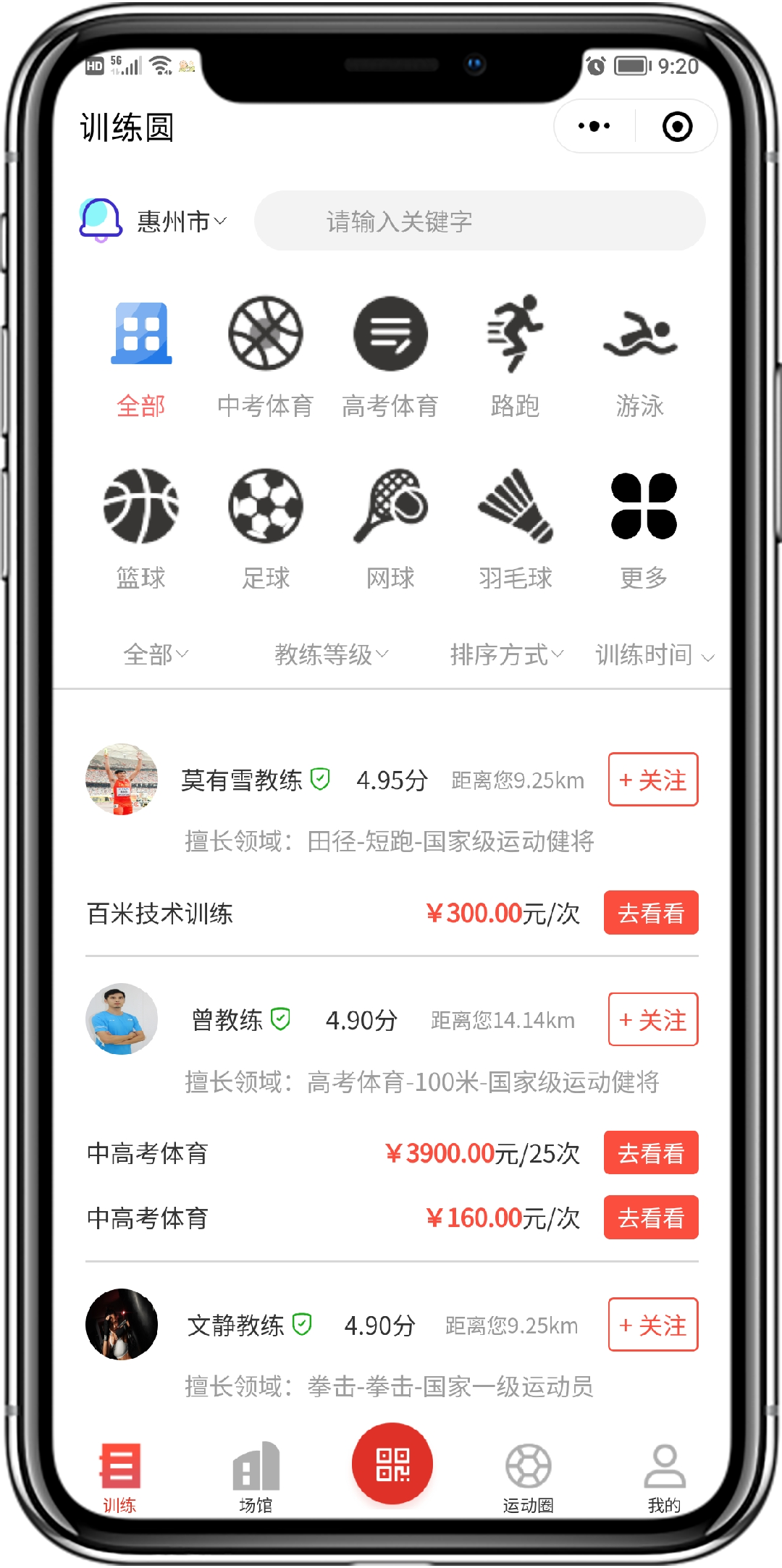The width and height of the screenshot is (782, 1568).
Task: Open the notifications bell
Action: [100, 219]
